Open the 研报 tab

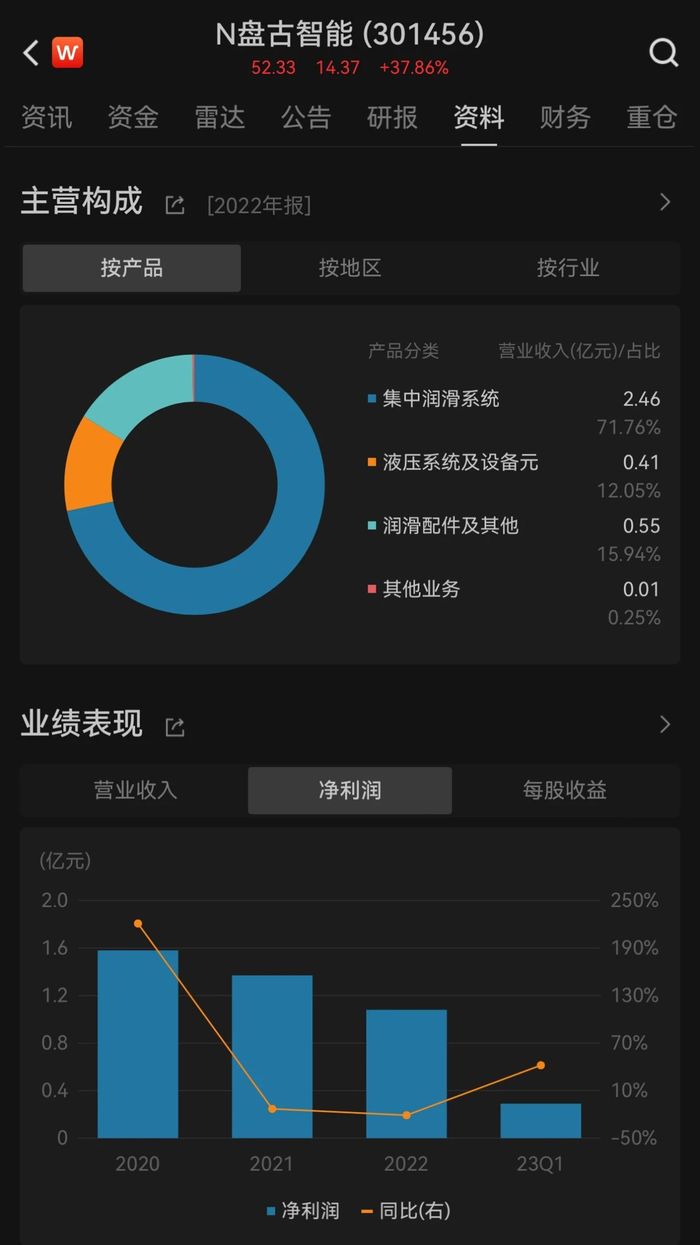tap(393, 118)
